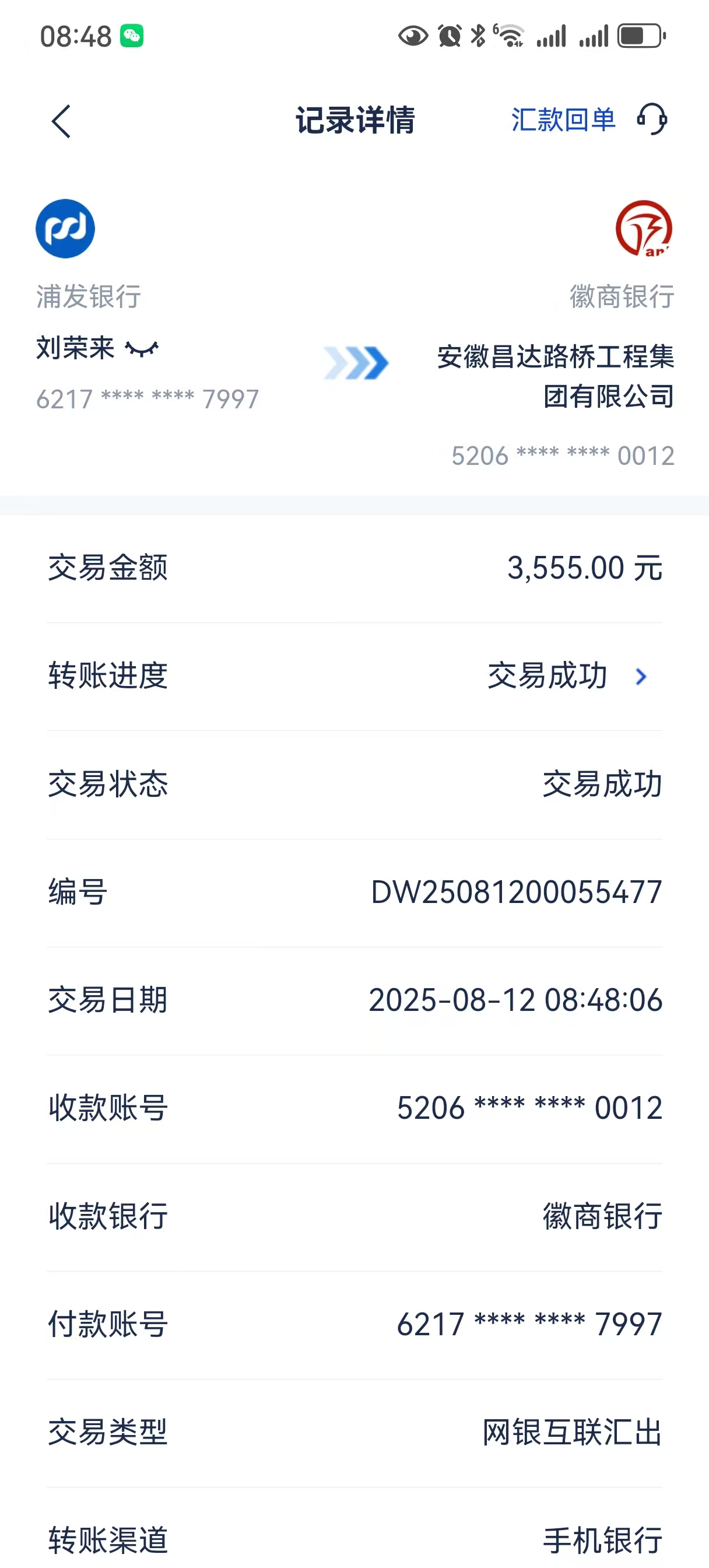Contact customer service via headset icon
The width and height of the screenshot is (709, 1568).
click(652, 118)
